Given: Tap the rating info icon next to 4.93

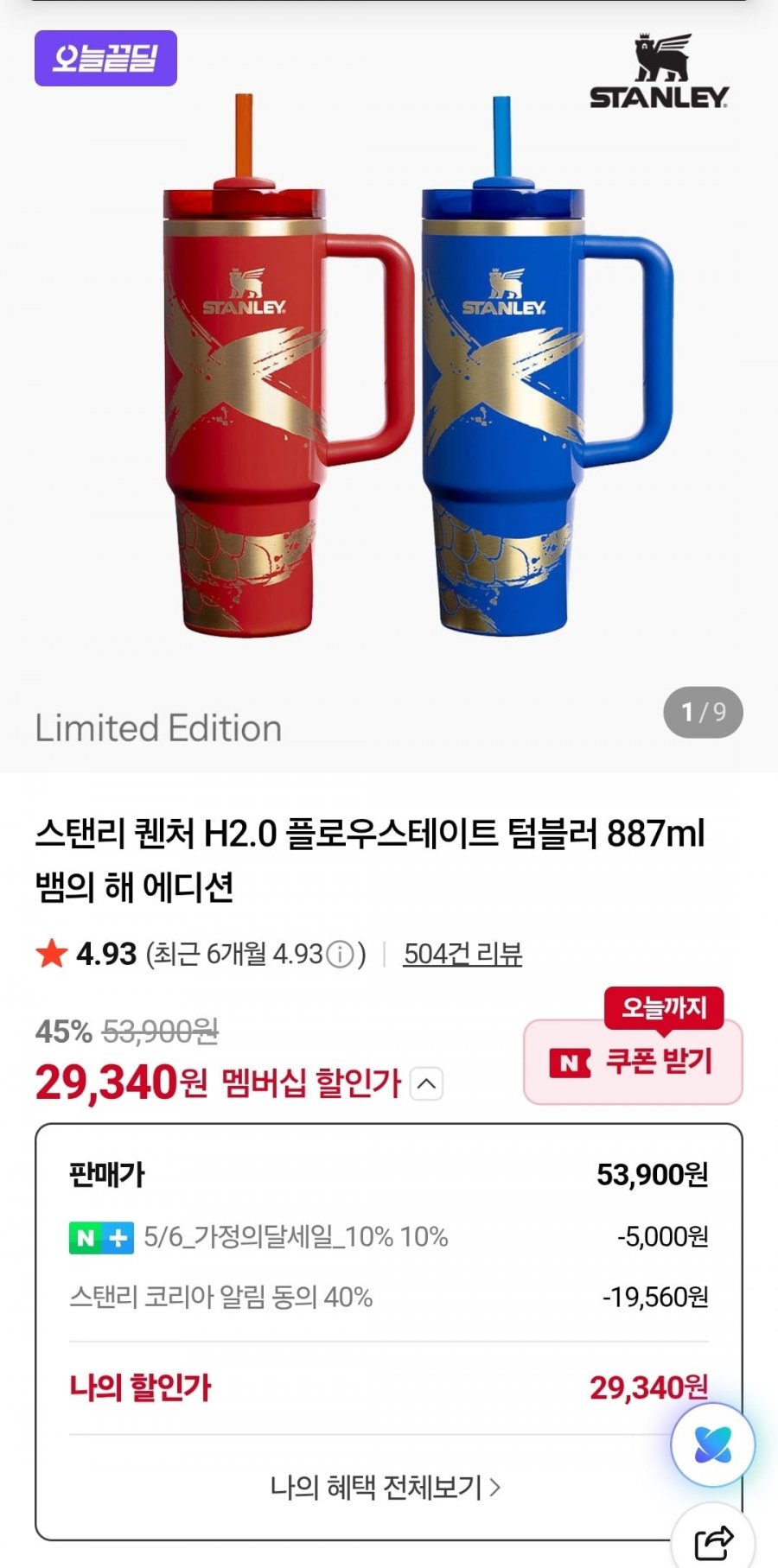Looking at the screenshot, I should [341, 955].
